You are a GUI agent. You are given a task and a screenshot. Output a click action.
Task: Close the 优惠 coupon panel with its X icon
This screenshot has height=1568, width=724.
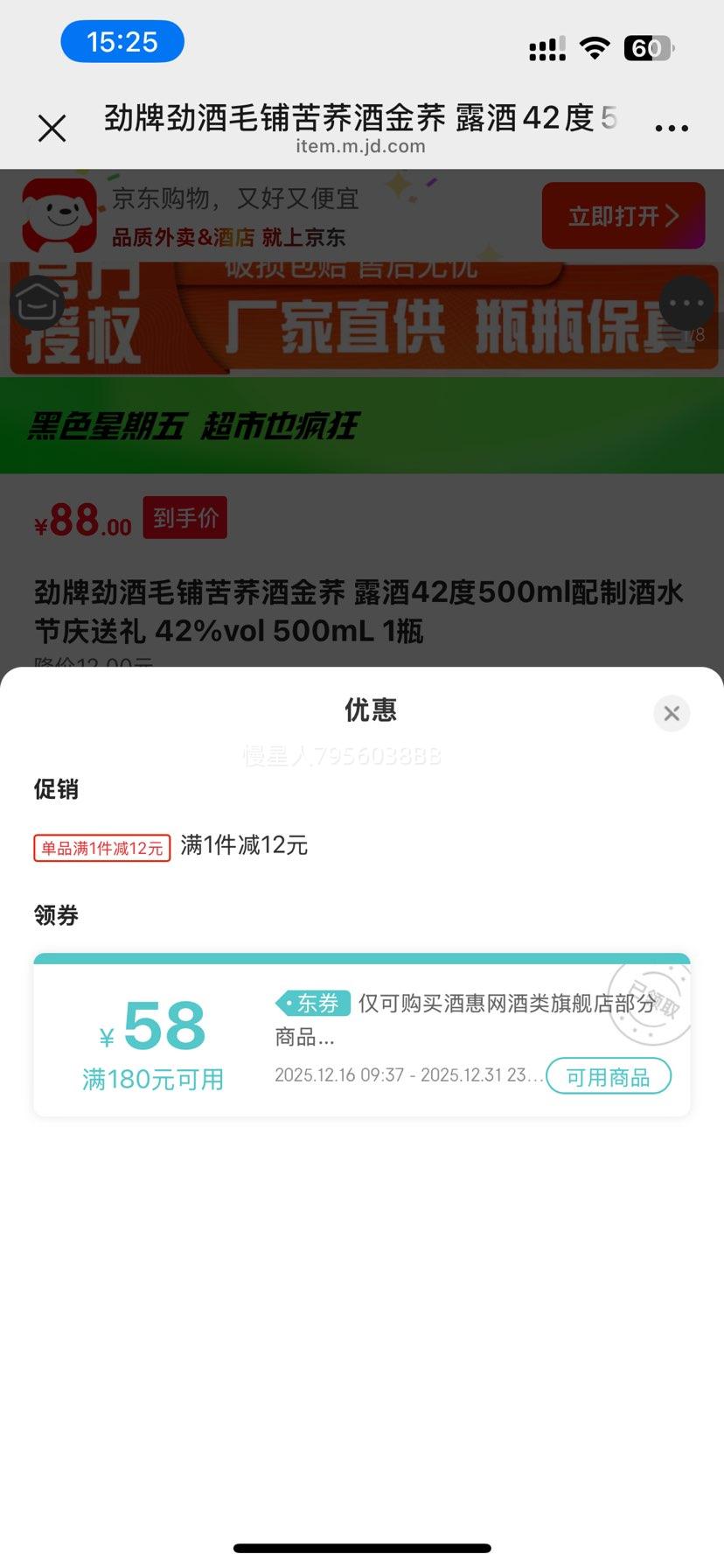click(671, 713)
